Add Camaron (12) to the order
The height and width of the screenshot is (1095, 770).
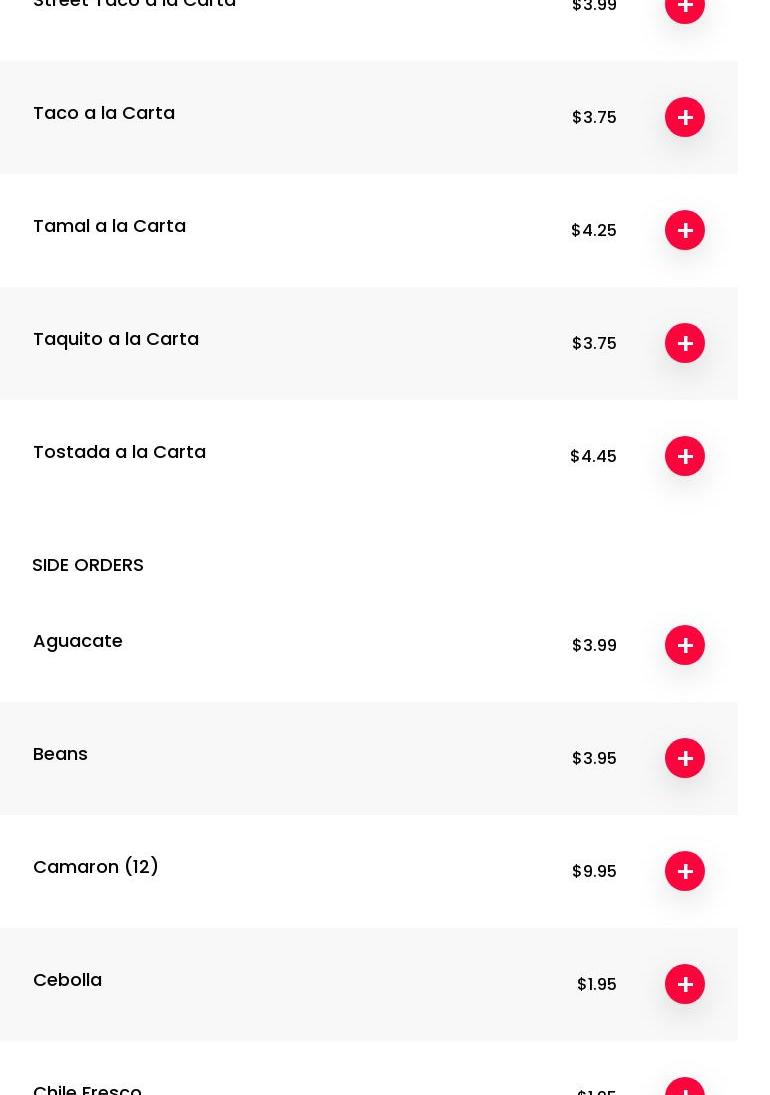coord(685,872)
